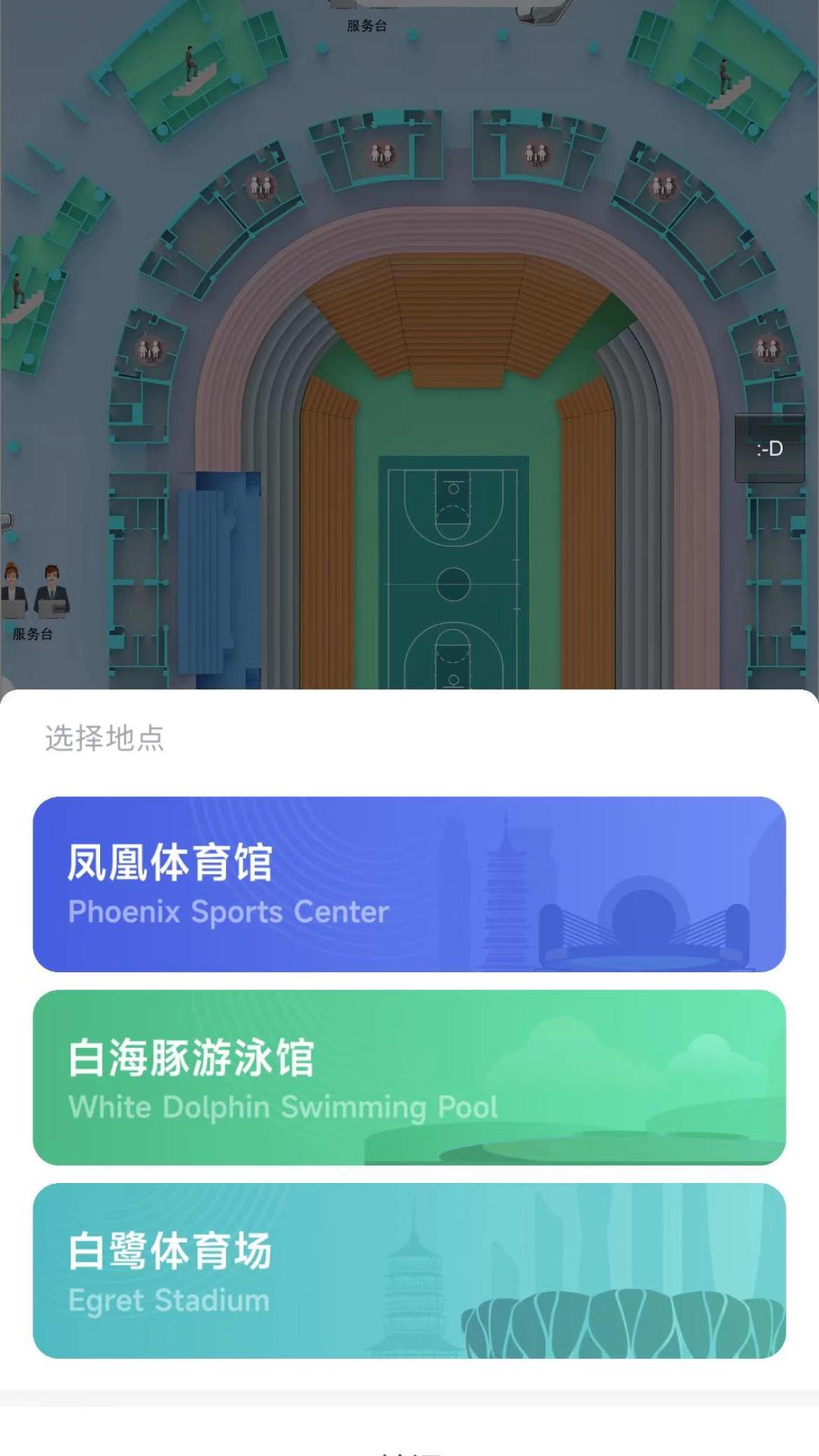
Task: Click the staircase figure on the left edge
Action: [x=19, y=292]
